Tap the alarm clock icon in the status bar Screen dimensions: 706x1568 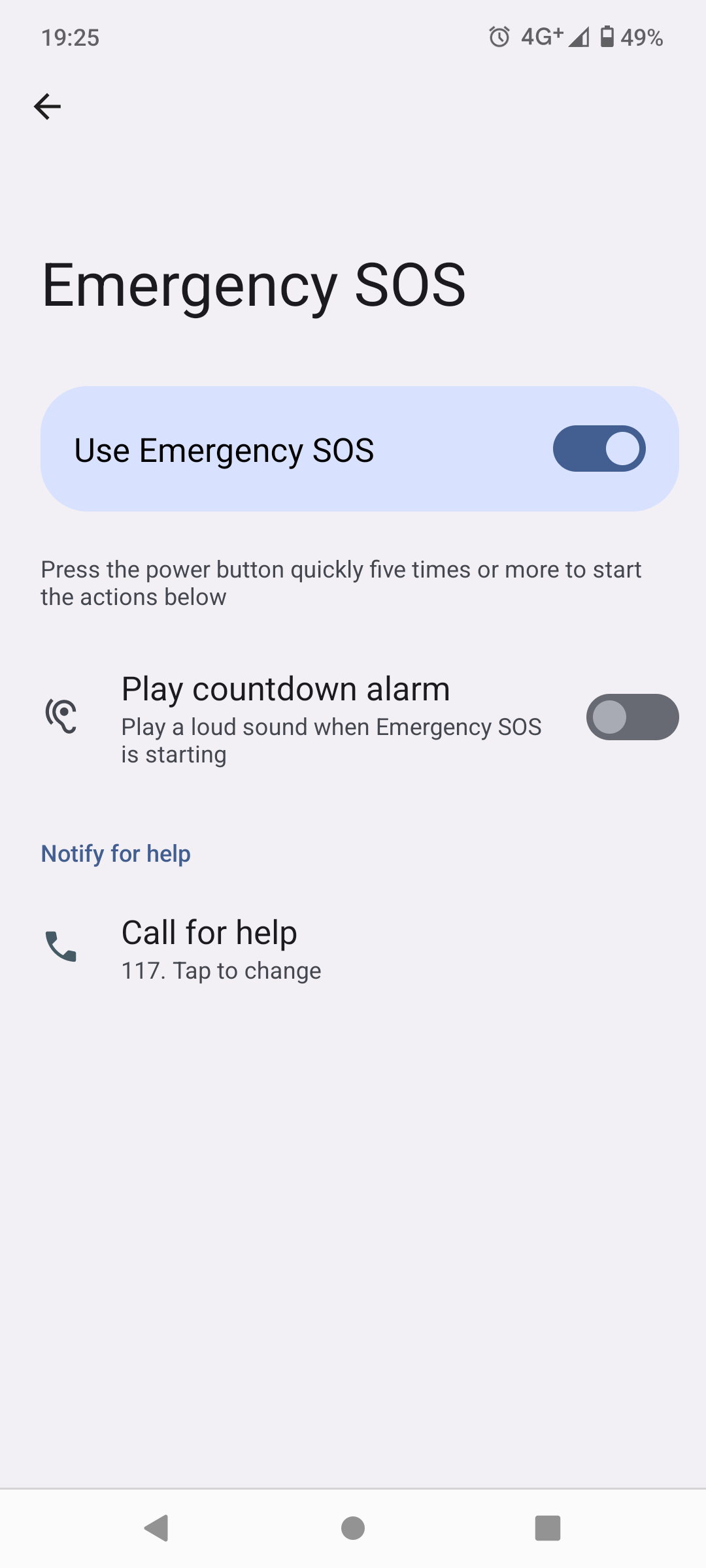pos(499,37)
